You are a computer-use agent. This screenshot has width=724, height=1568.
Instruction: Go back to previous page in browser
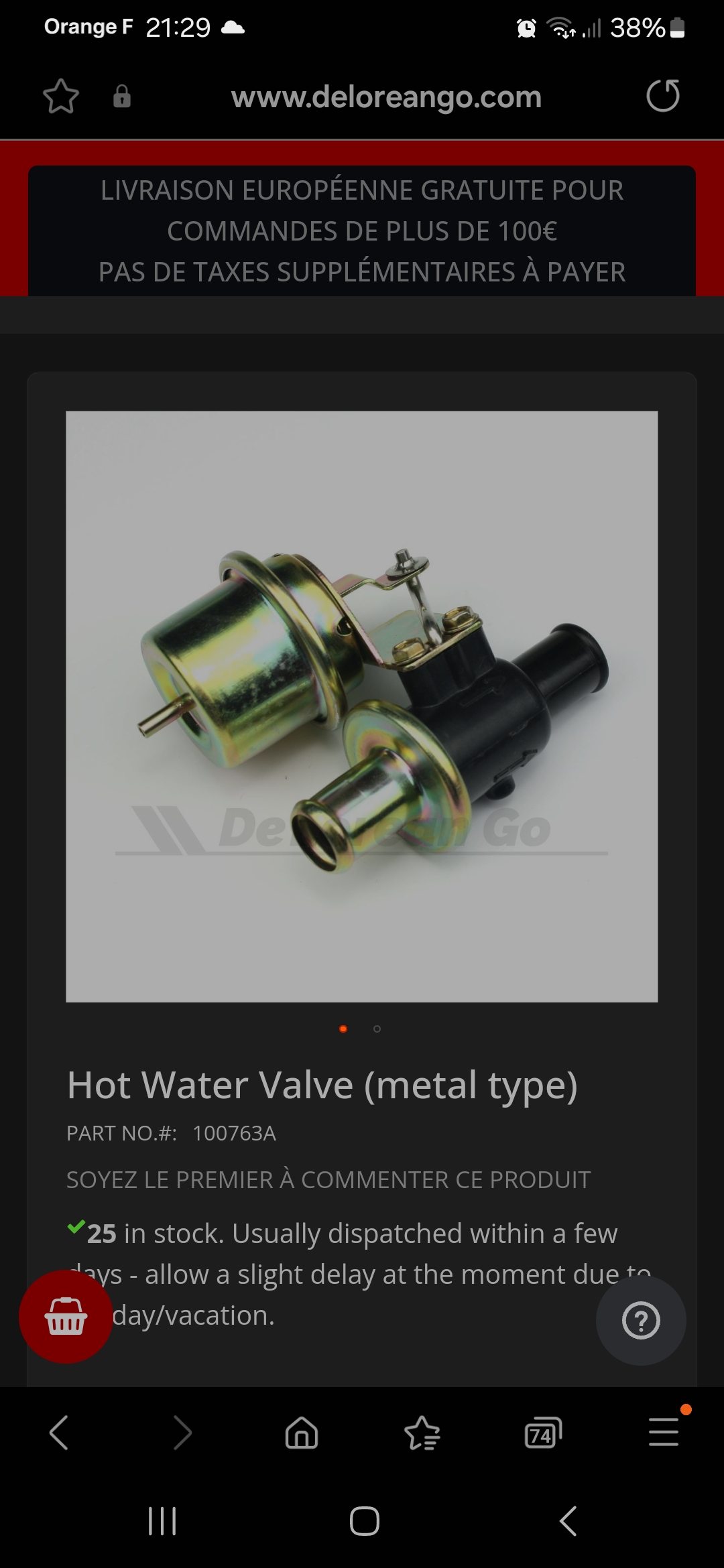coord(59,1433)
